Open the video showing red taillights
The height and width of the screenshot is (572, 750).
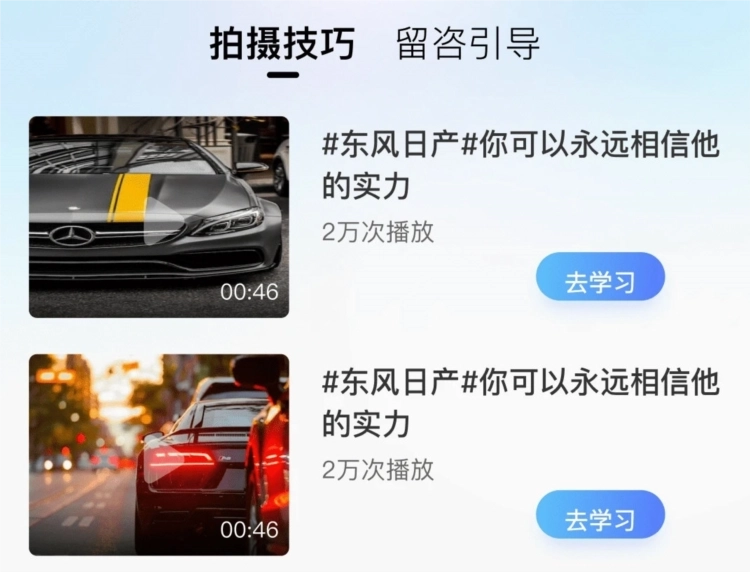click(158, 455)
